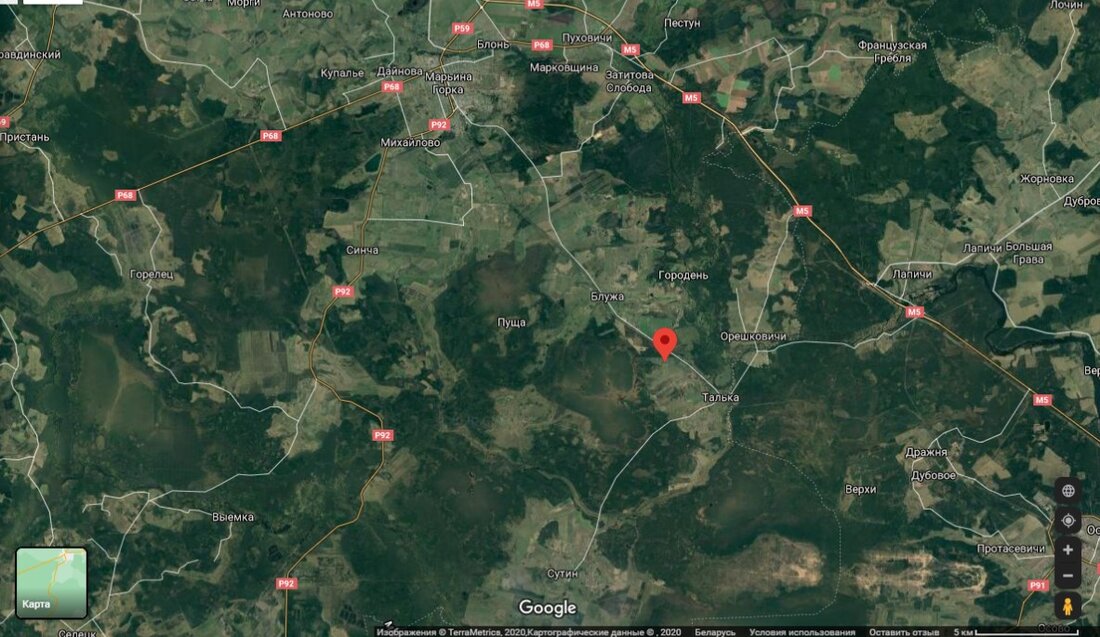
Task: Open Street View with the Pegman icon
Action: tap(1068, 606)
